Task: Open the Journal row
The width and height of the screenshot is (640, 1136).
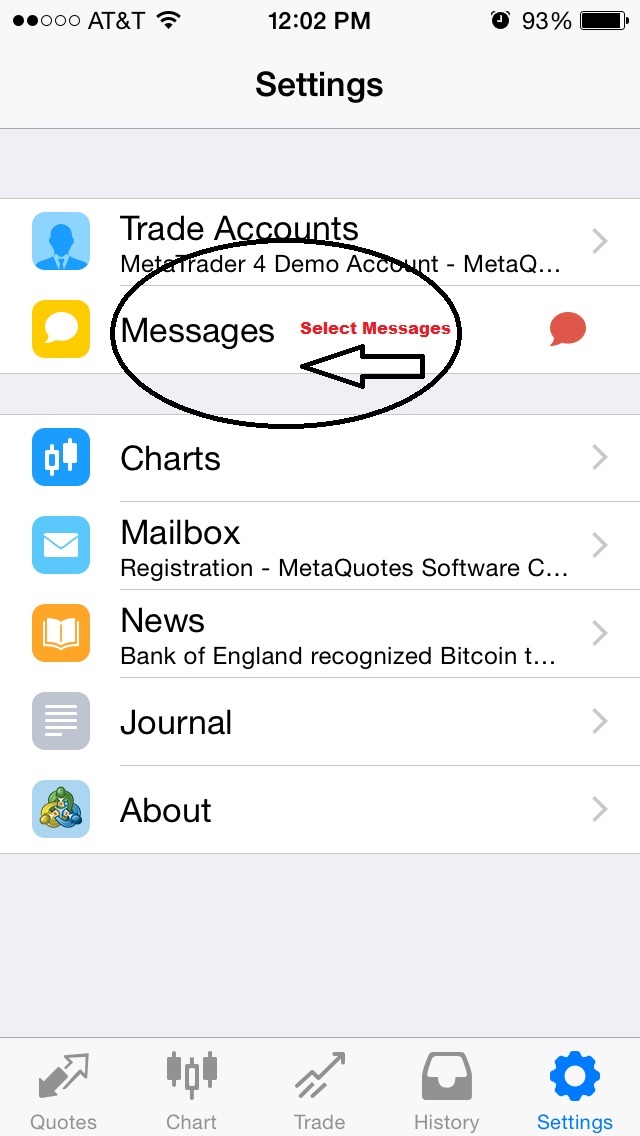Action: (320, 722)
